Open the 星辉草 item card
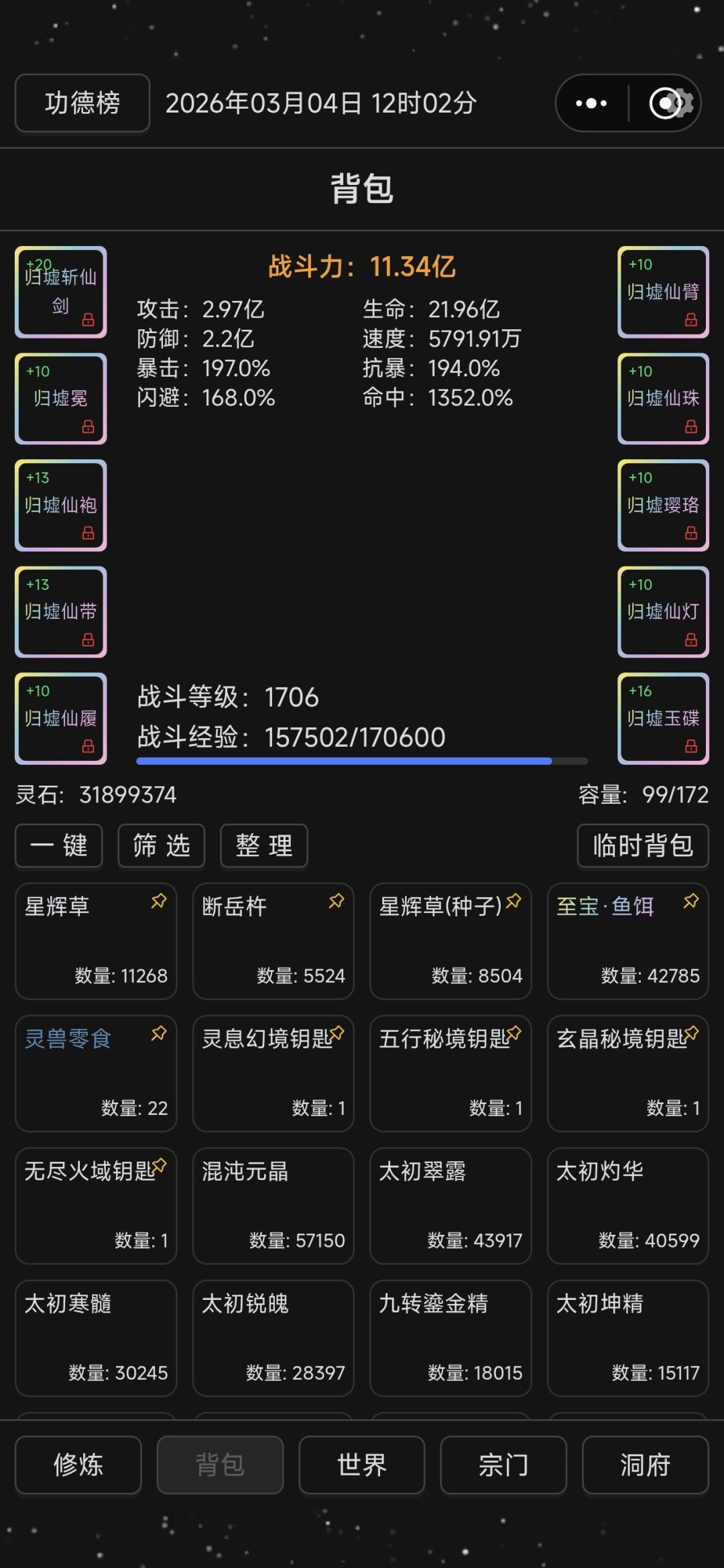The image size is (724, 1568). [96, 941]
